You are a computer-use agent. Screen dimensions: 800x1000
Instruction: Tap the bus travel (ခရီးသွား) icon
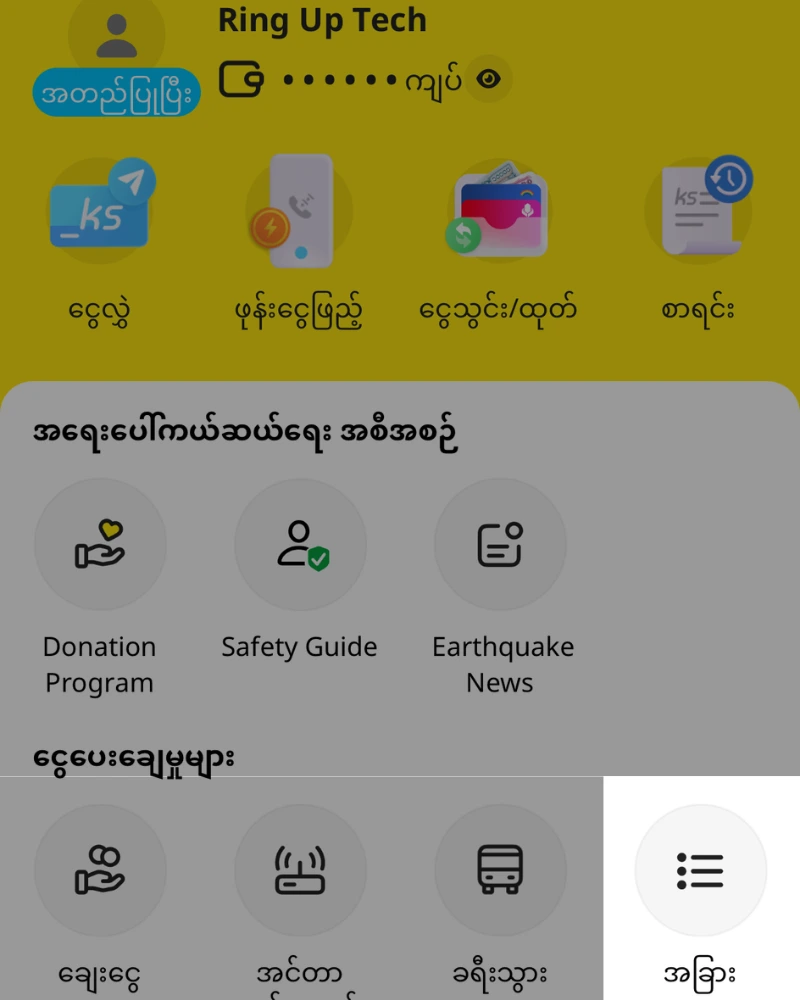(x=500, y=870)
